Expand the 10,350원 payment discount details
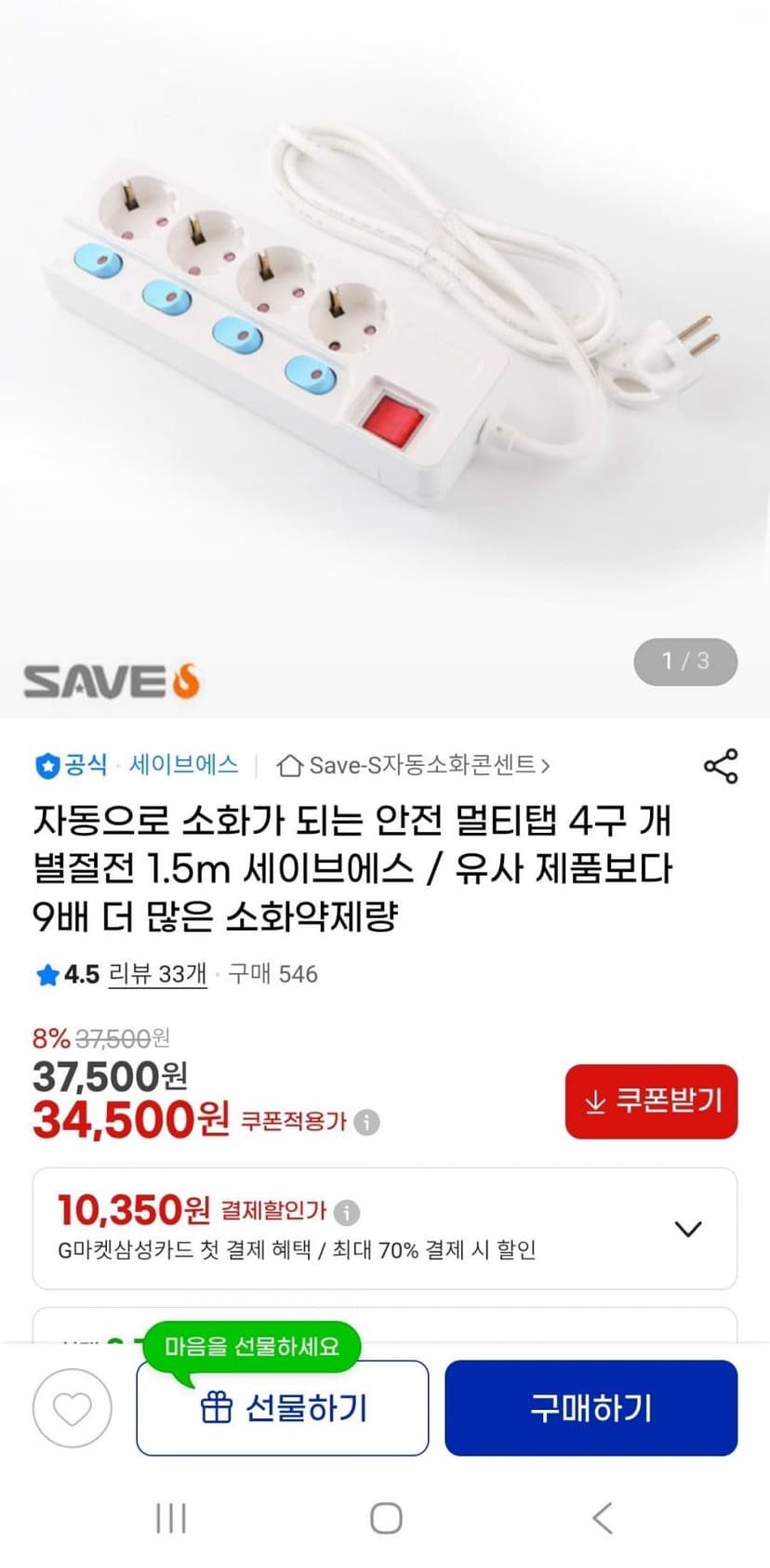The width and height of the screenshot is (770, 1568). [687, 1229]
